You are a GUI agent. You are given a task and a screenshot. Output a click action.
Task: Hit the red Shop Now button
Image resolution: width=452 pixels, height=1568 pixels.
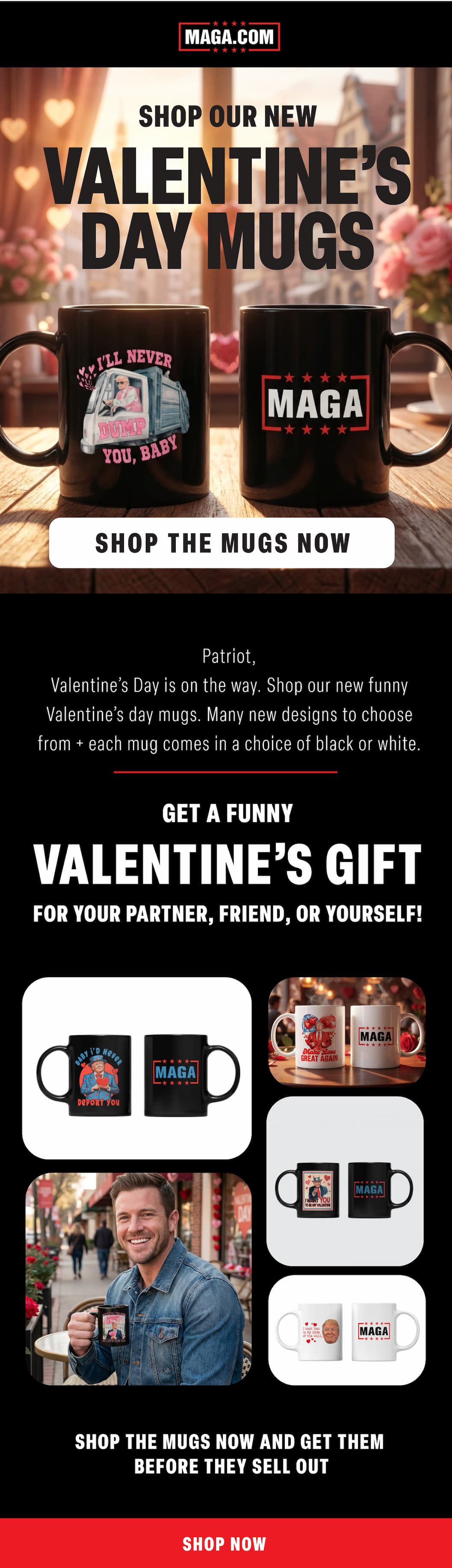(x=225, y=1543)
